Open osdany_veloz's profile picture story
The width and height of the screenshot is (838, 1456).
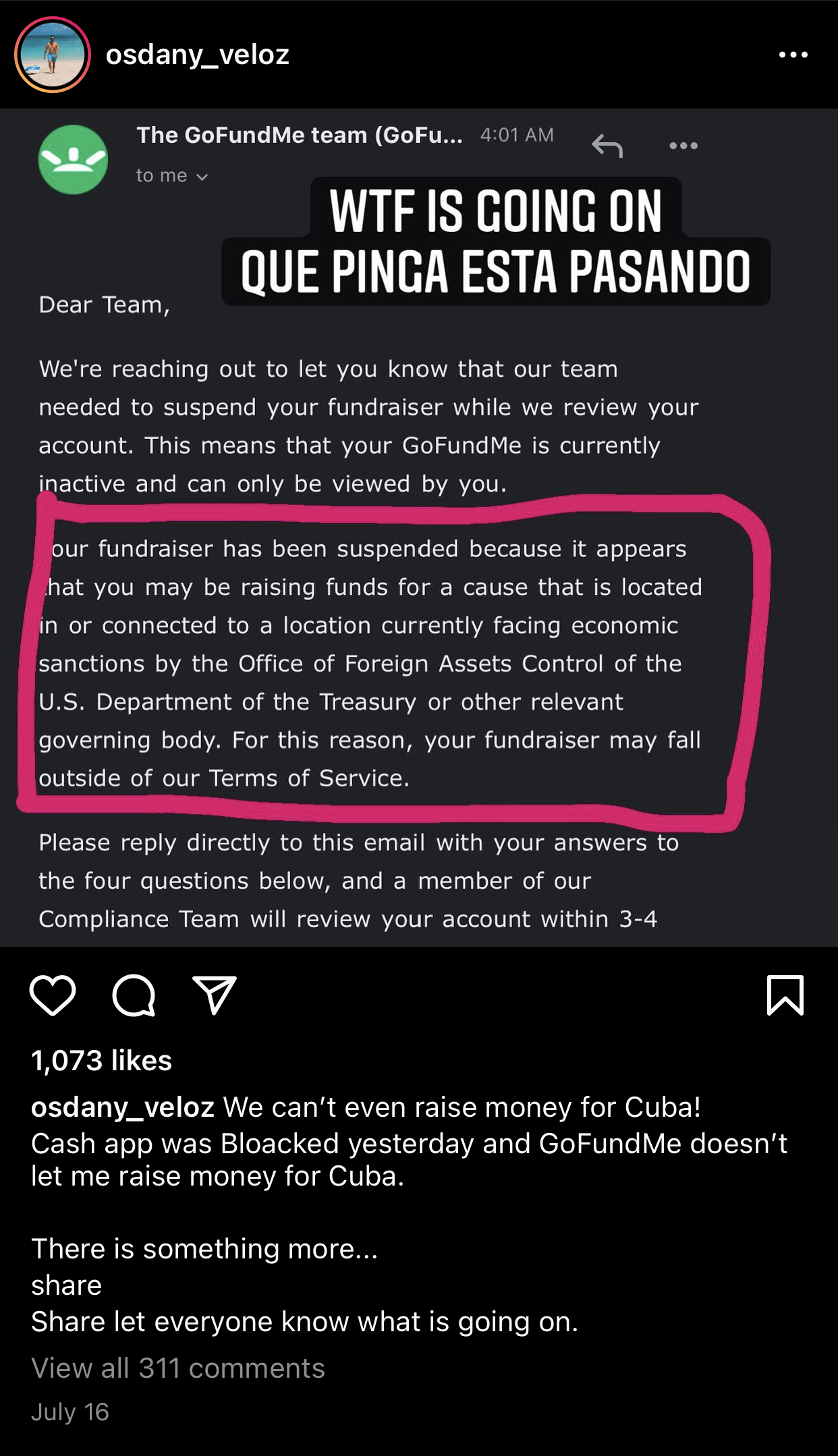[53, 55]
